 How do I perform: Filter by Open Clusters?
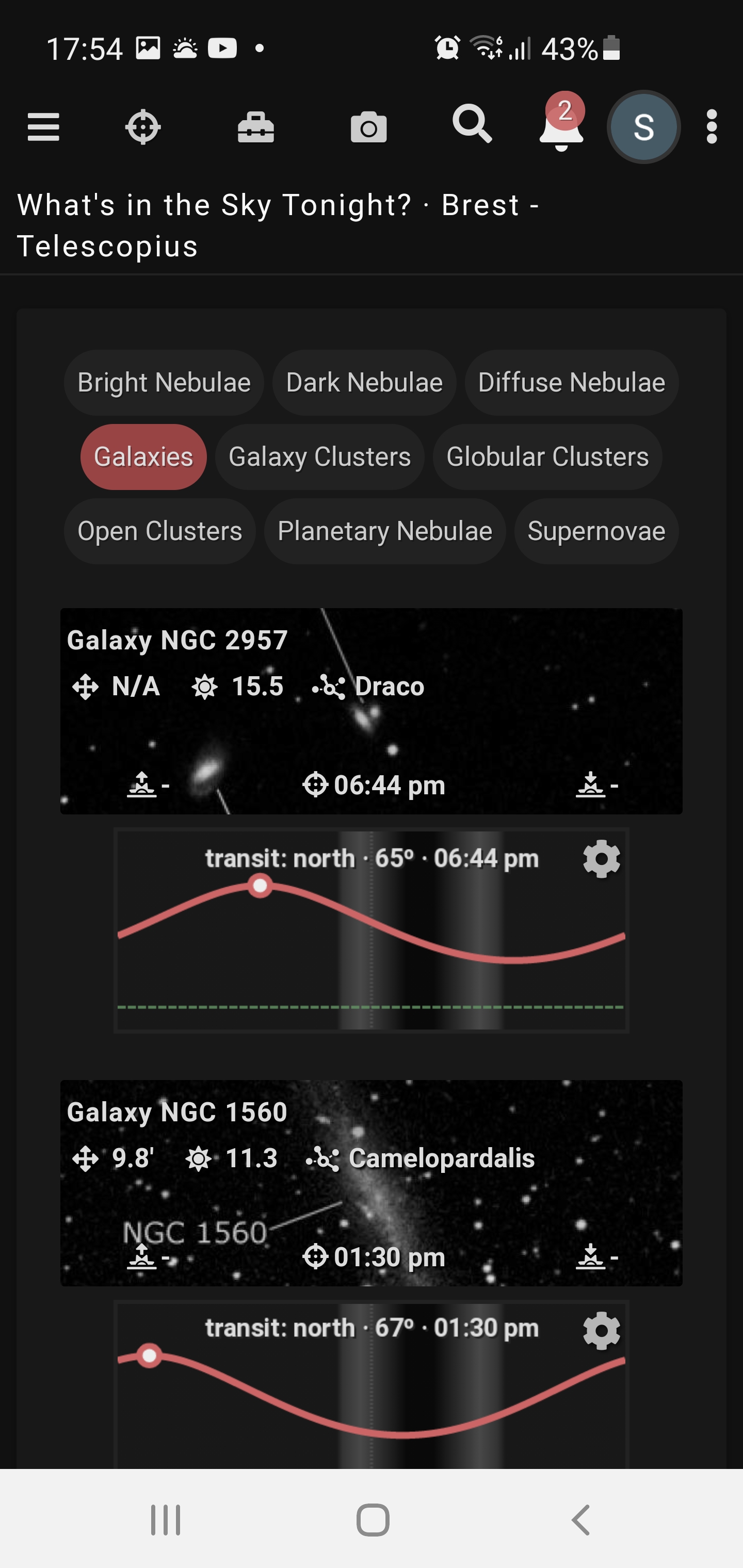pos(159,531)
